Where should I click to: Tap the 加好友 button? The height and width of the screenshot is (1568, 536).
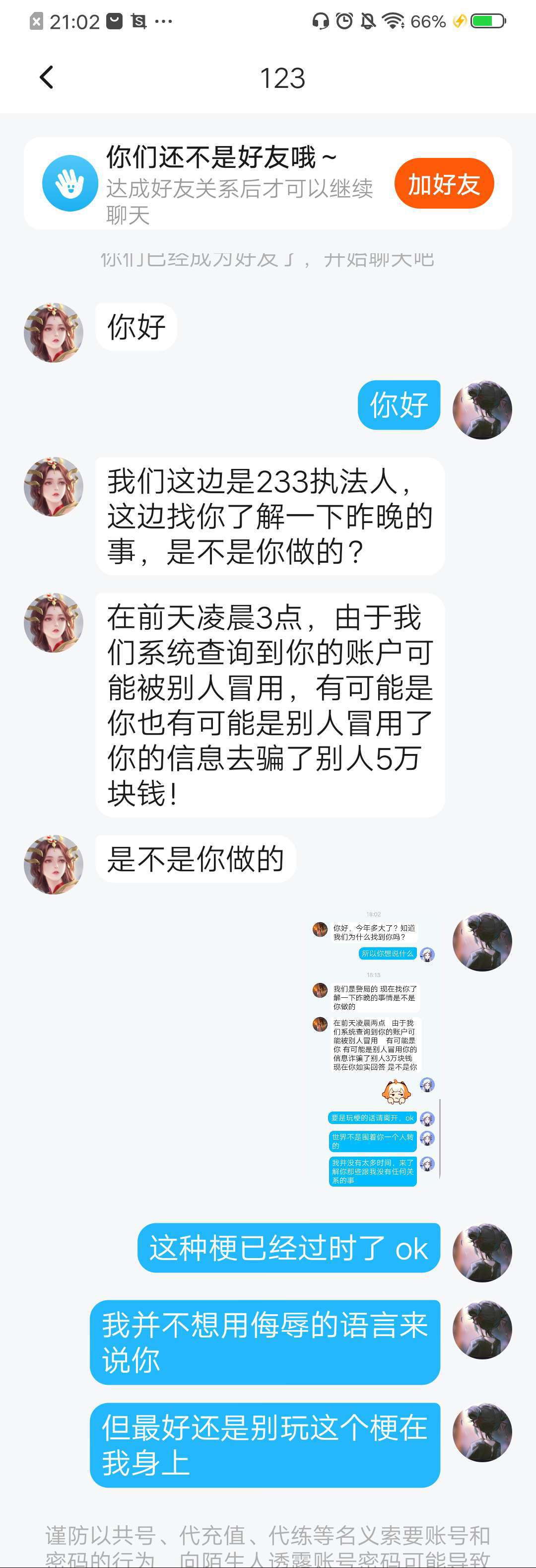pos(444,183)
